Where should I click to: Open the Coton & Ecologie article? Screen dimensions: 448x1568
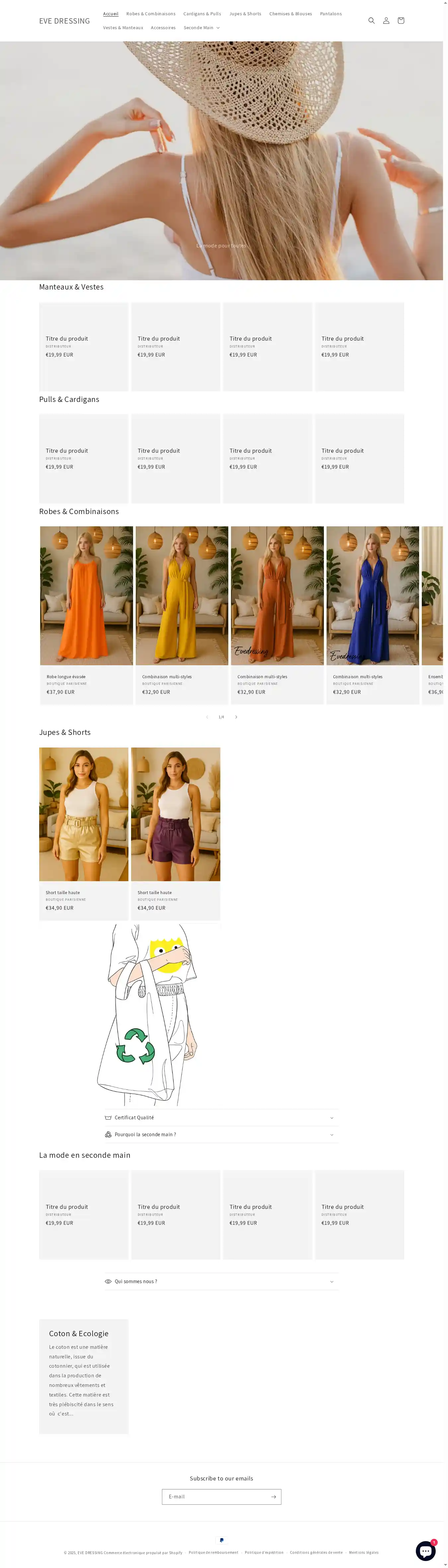pyautogui.click(x=79, y=1333)
